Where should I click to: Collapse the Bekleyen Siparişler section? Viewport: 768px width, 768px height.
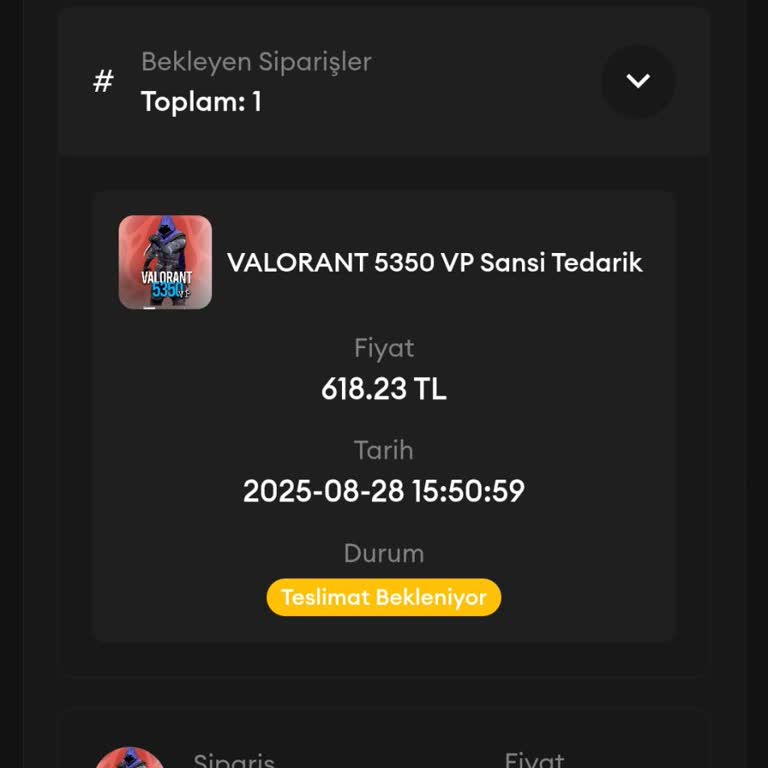[638, 81]
